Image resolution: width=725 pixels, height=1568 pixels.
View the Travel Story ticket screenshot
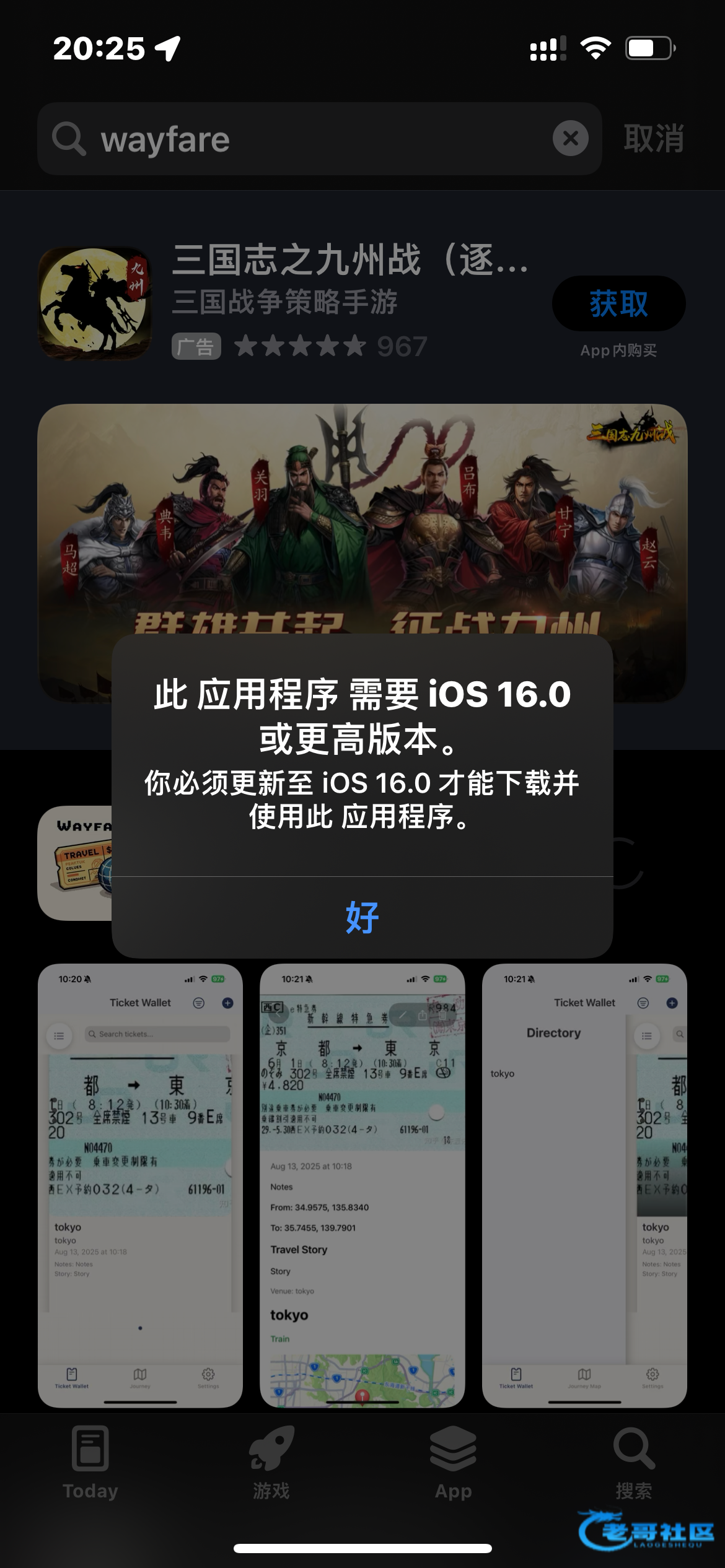pyautogui.click(x=362, y=1186)
